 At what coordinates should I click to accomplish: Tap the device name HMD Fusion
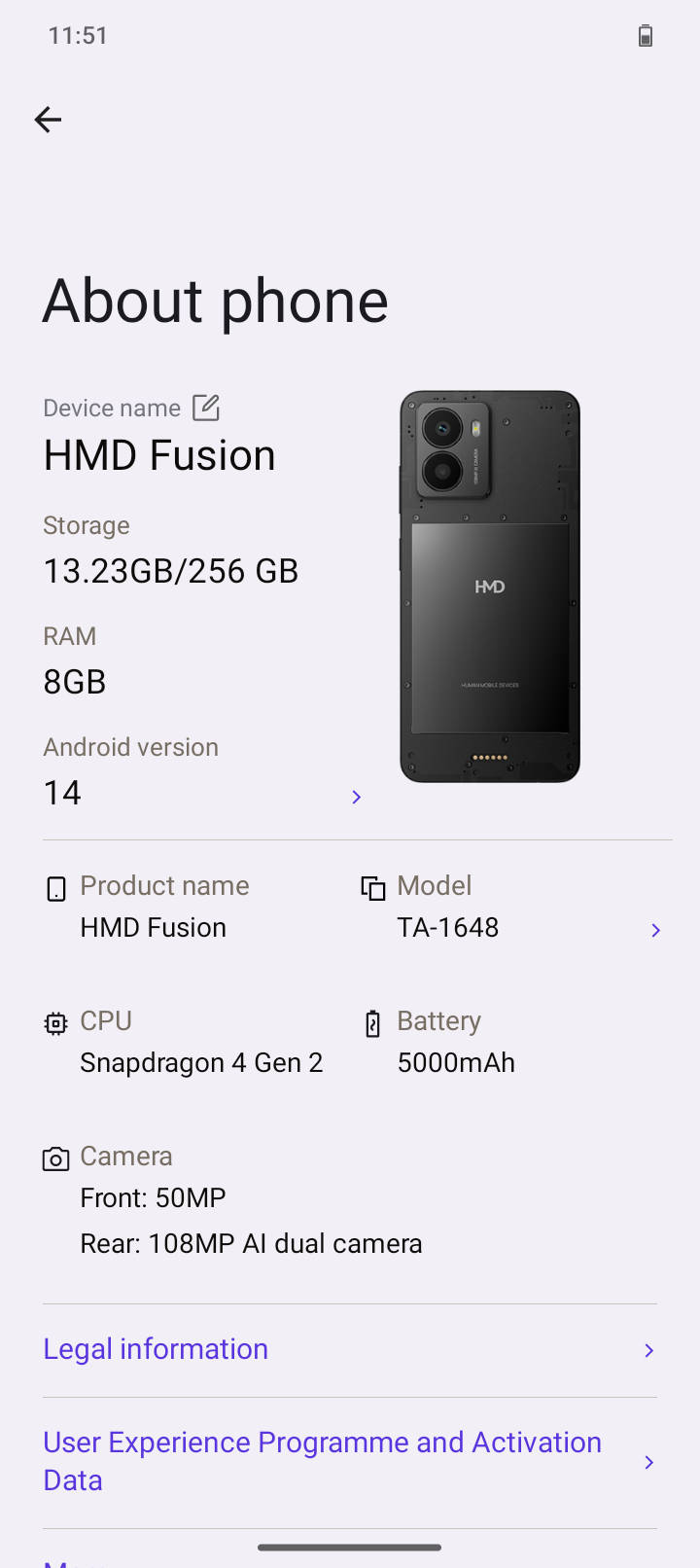pyautogui.click(x=158, y=455)
